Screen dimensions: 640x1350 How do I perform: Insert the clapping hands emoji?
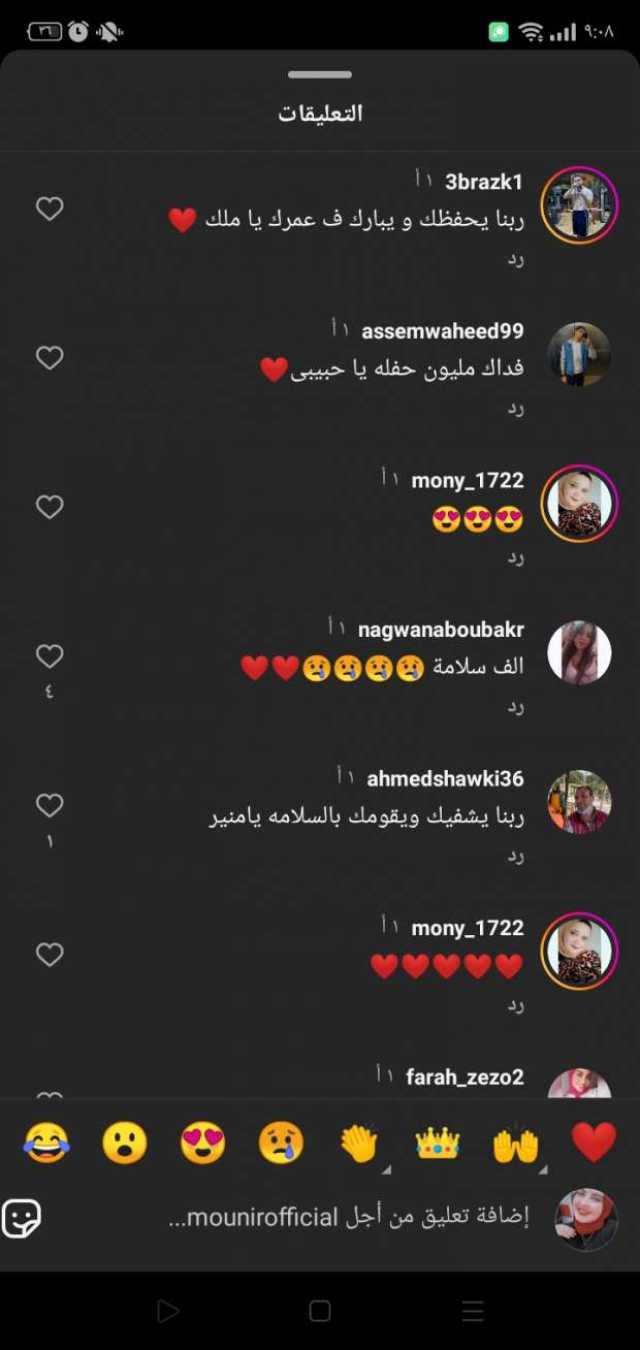click(359, 1142)
